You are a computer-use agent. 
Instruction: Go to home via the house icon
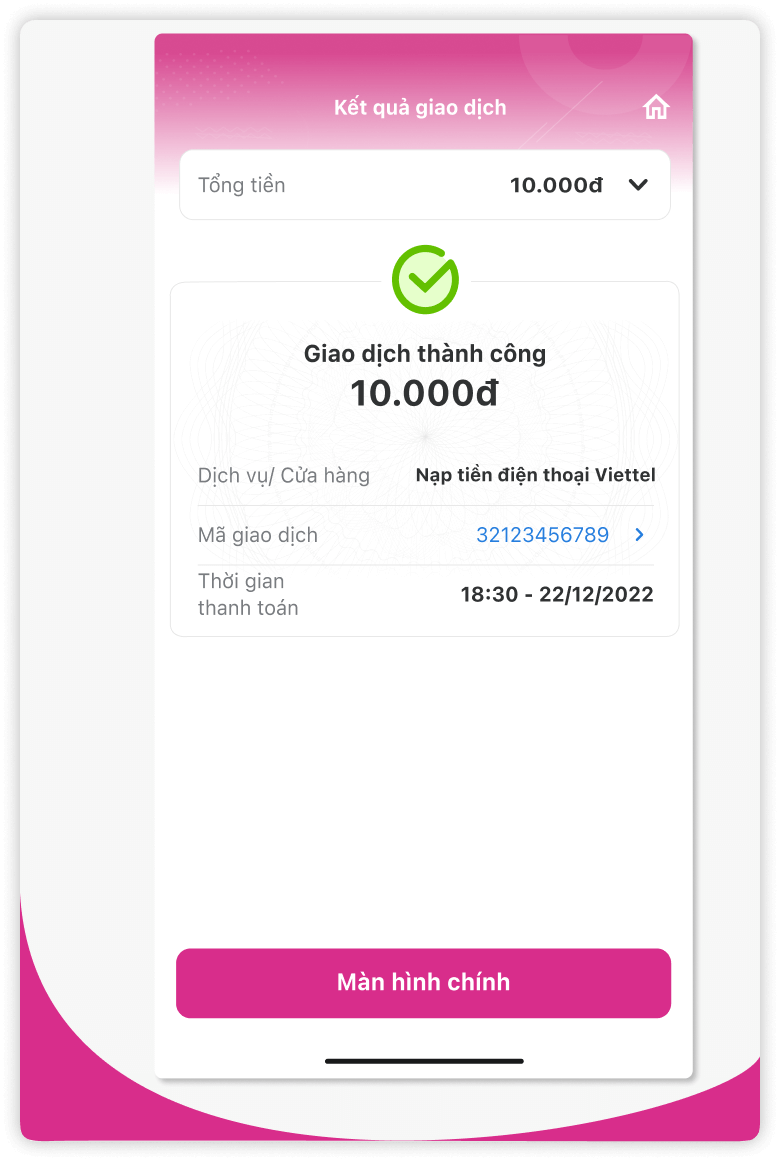pyautogui.click(x=656, y=107)
